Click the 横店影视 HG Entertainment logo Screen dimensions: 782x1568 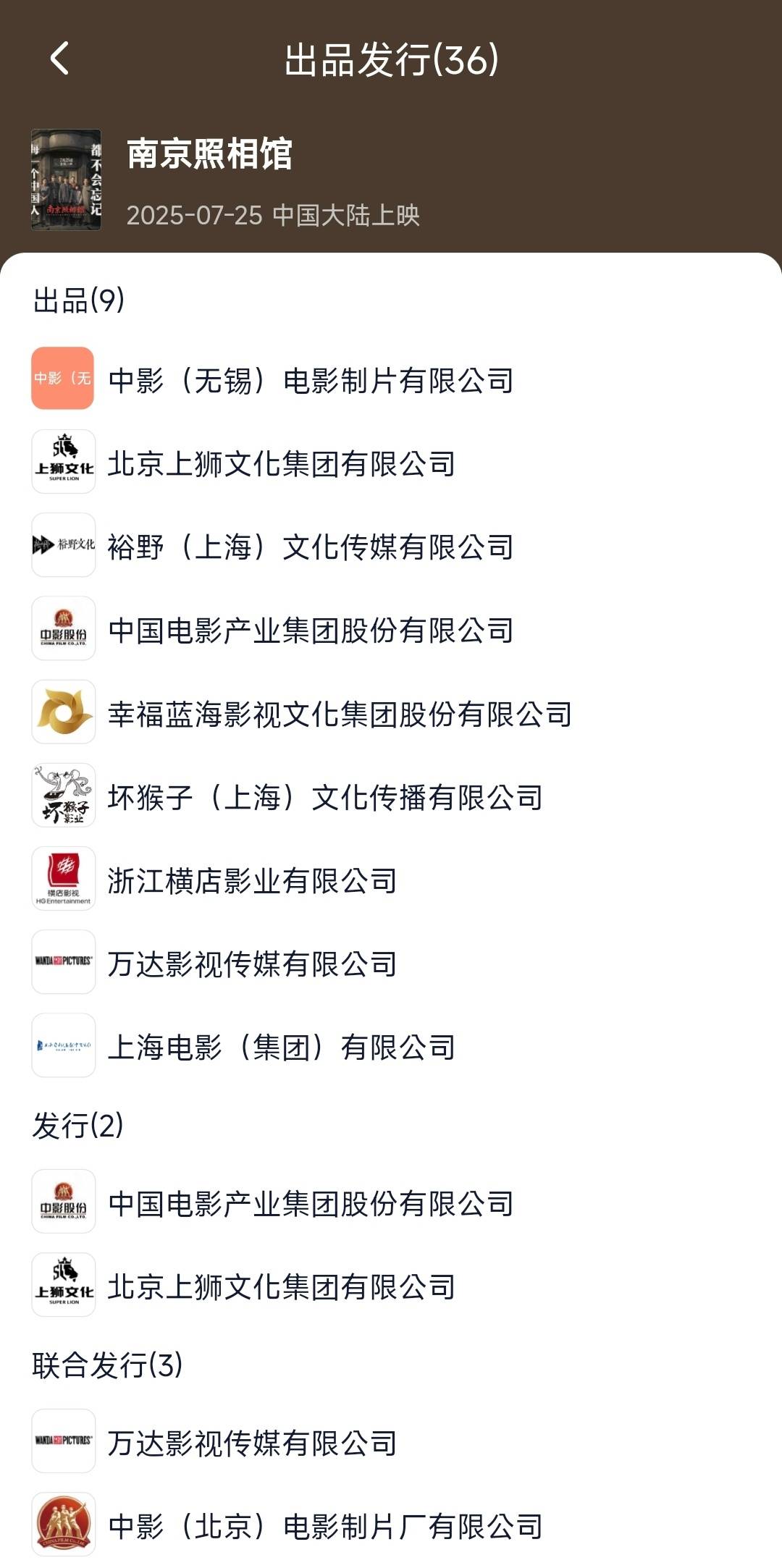(64, 880)
